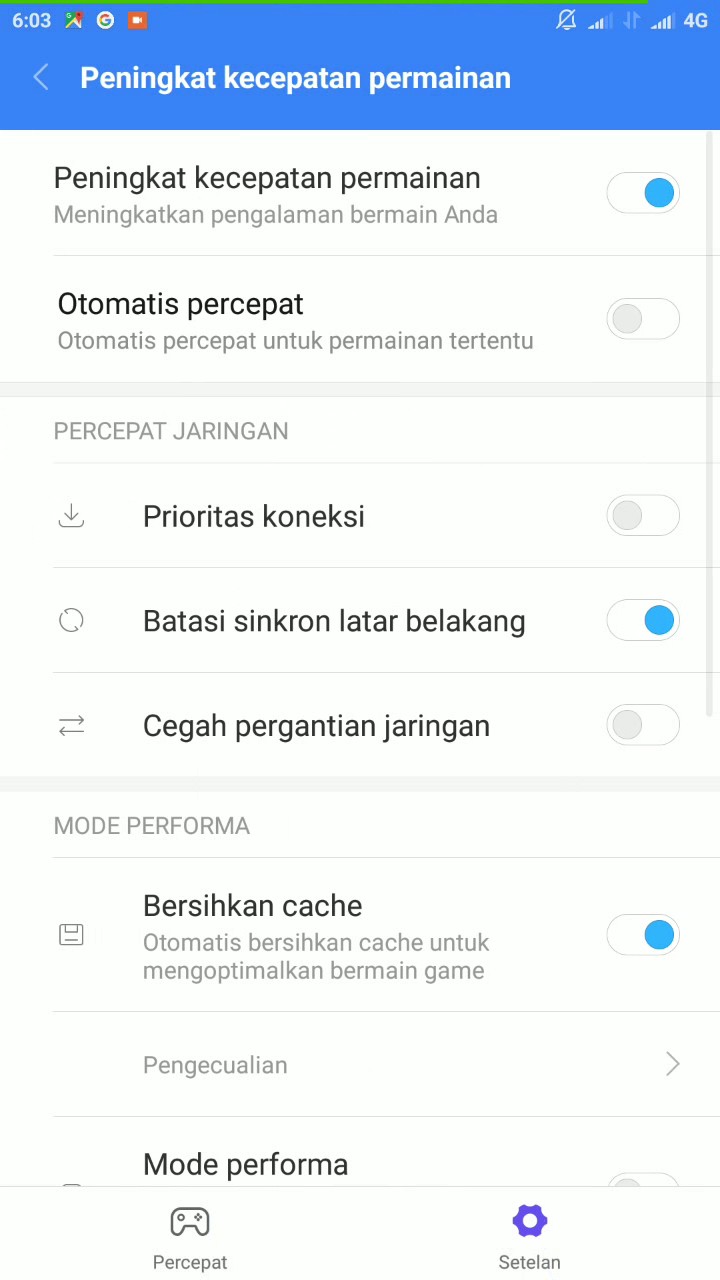Screen dimensions: 720x1280
Task: Turn on Prioritas koneksi
Action: (642, 516)
